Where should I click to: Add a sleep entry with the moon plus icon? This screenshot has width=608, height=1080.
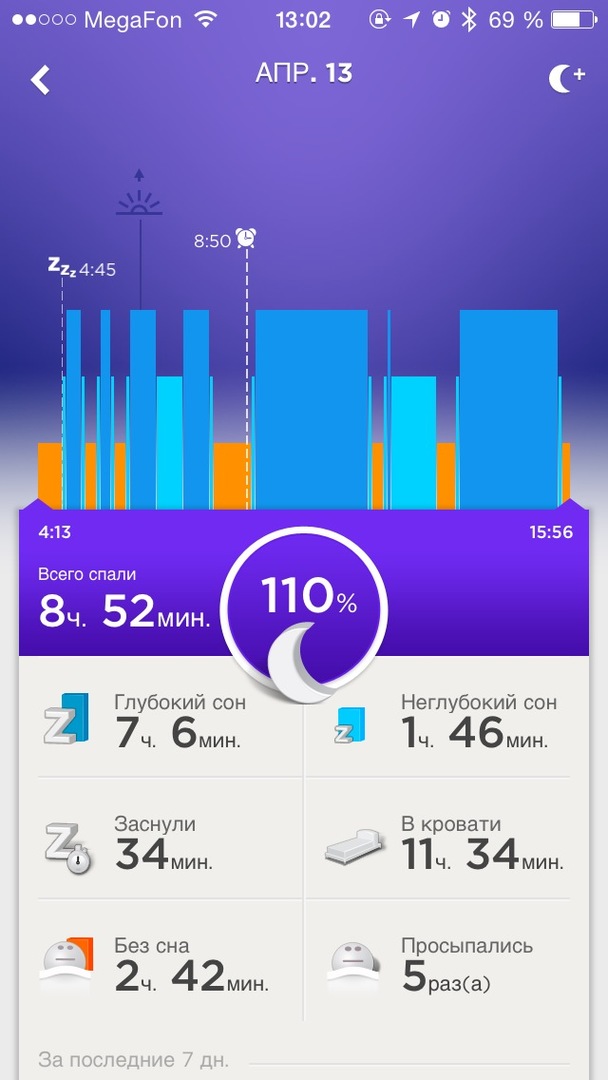coord(565,78)
